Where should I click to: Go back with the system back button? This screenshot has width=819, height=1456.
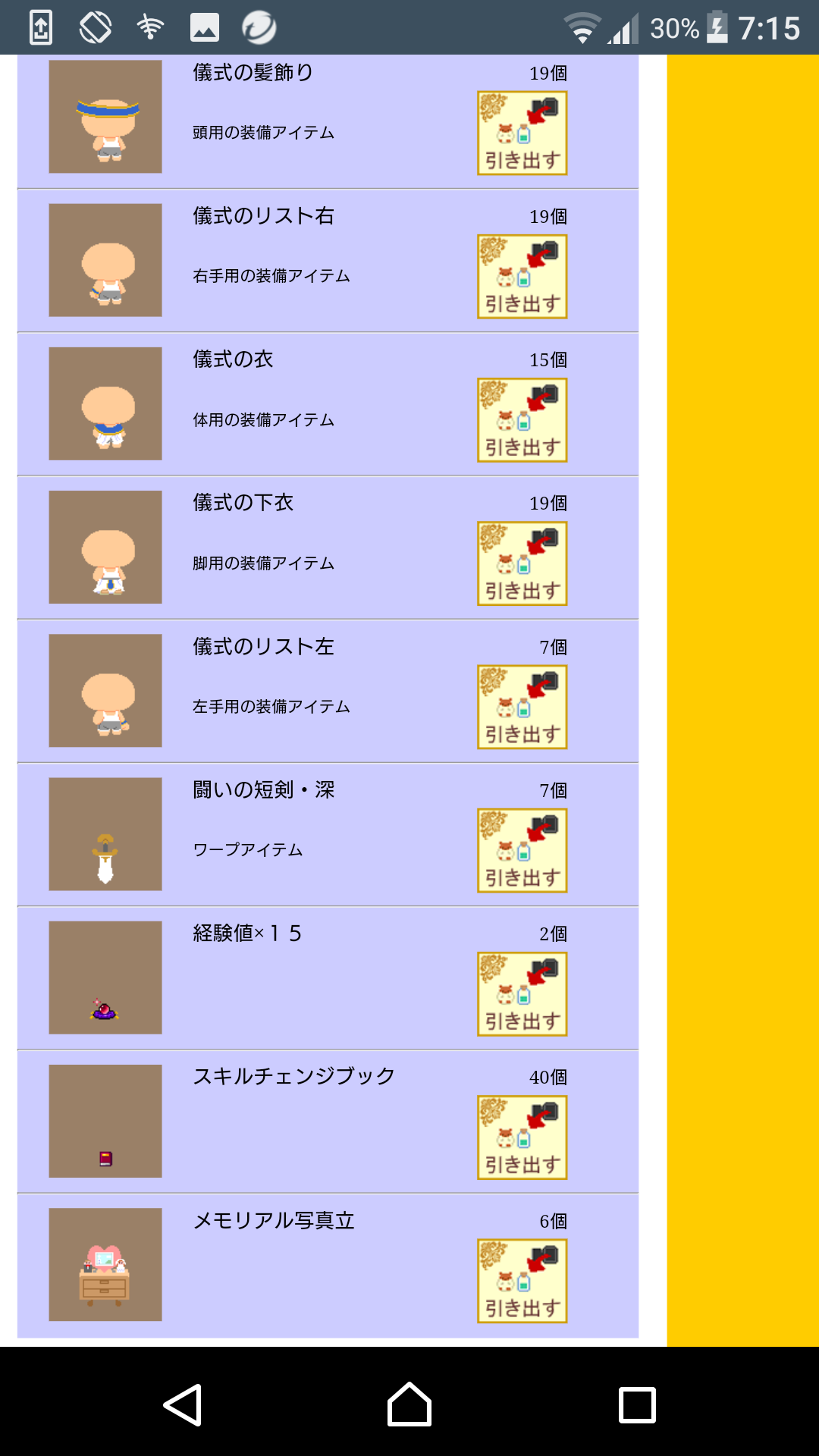(x=183, y=1405)
